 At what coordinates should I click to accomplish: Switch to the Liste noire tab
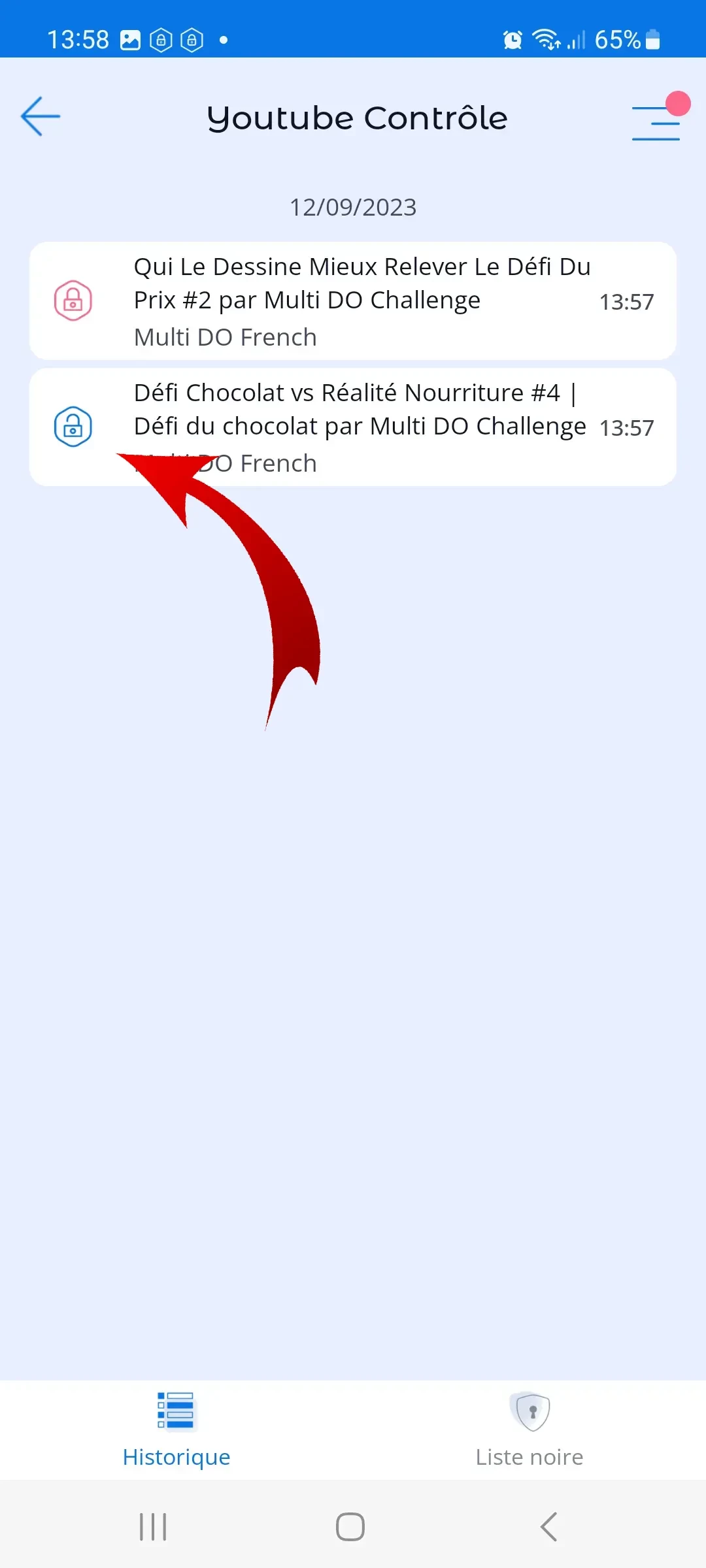[529, 1429]
